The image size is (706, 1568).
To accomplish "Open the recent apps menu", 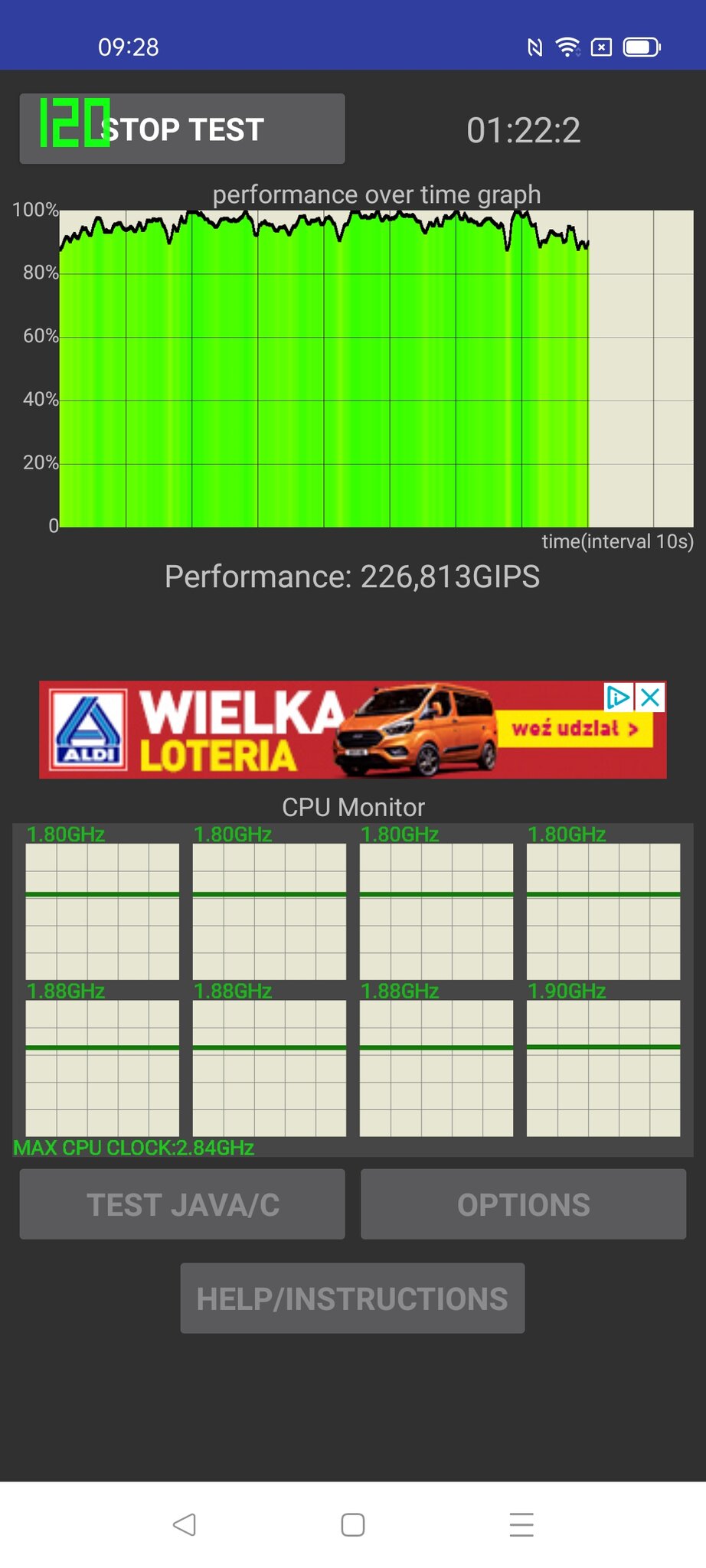I will pos(521,1524).
